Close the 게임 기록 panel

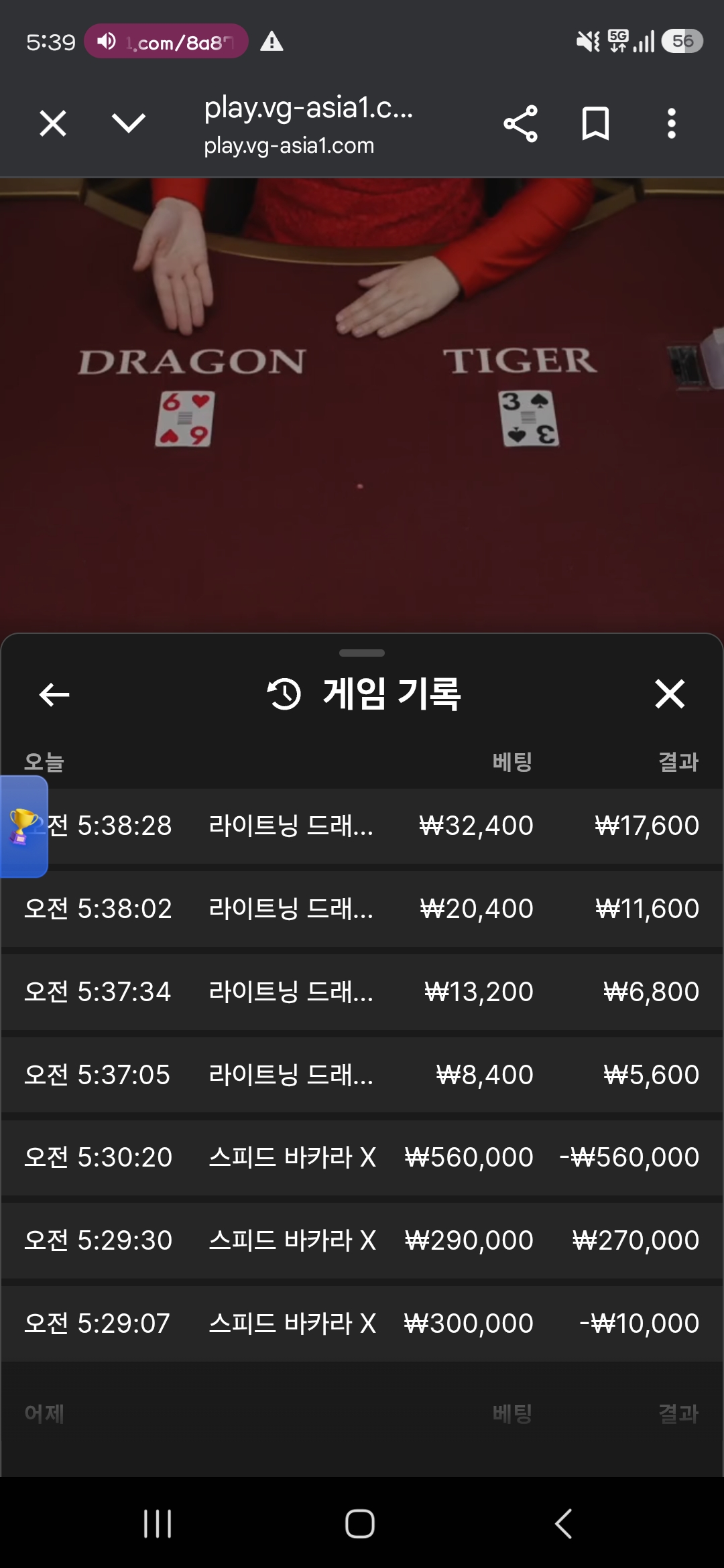pos(669,694)
